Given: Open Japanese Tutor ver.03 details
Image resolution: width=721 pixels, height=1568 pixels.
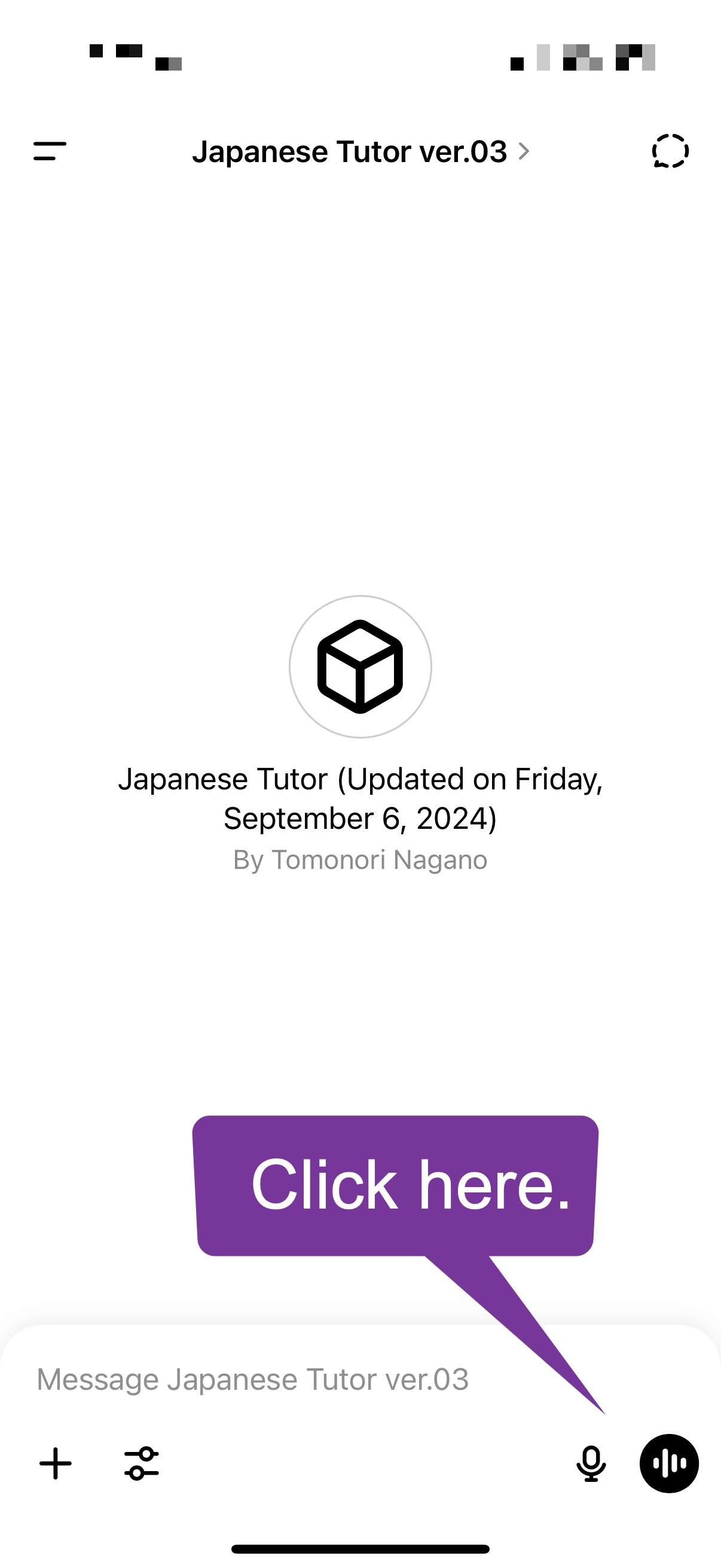Looking at the screenshot, I should 361,151.
